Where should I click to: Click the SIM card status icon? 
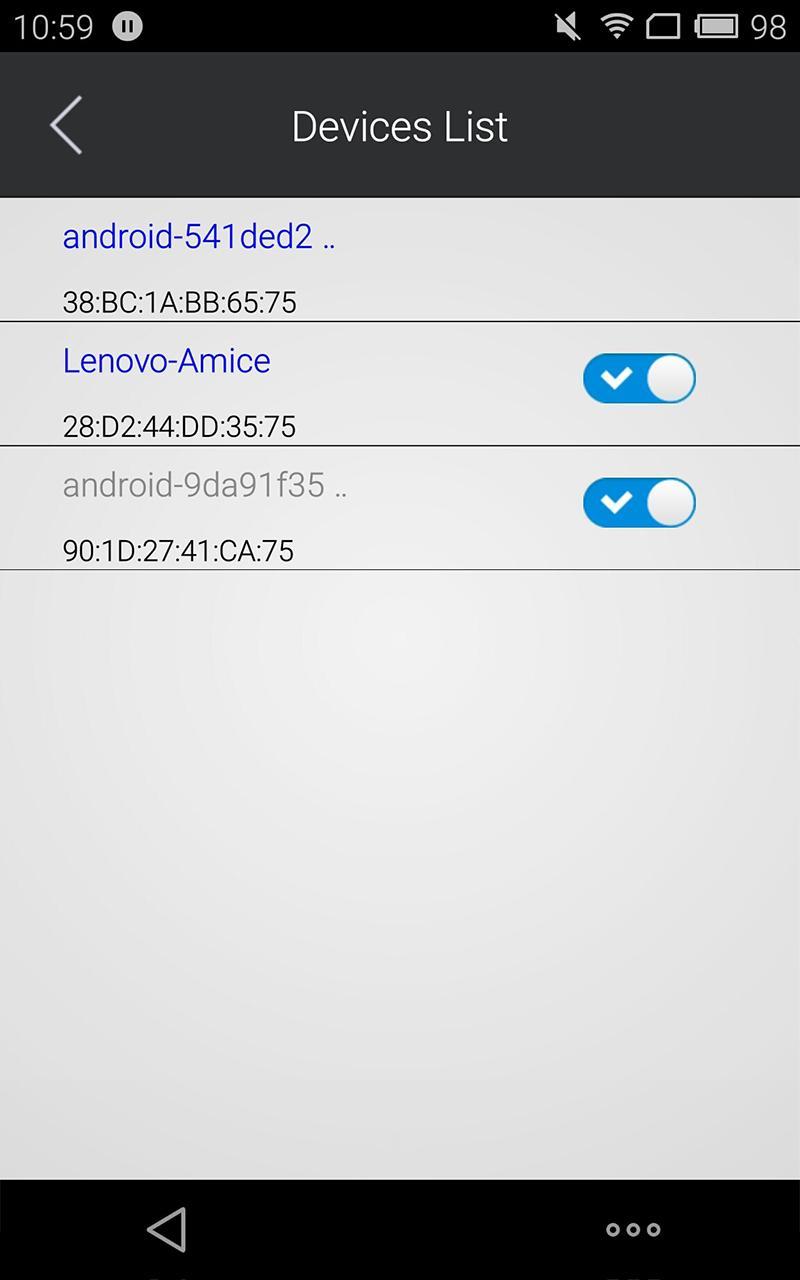click(x=666, y=26)
